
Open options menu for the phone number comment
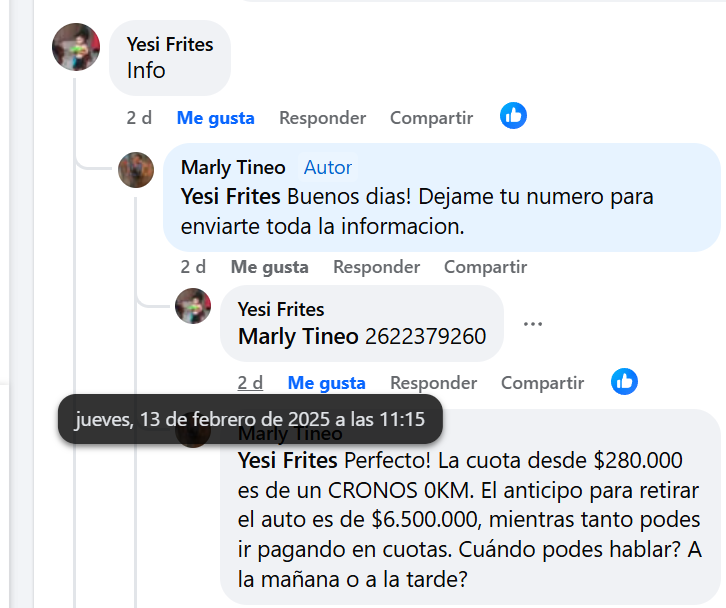click(533, 324)
